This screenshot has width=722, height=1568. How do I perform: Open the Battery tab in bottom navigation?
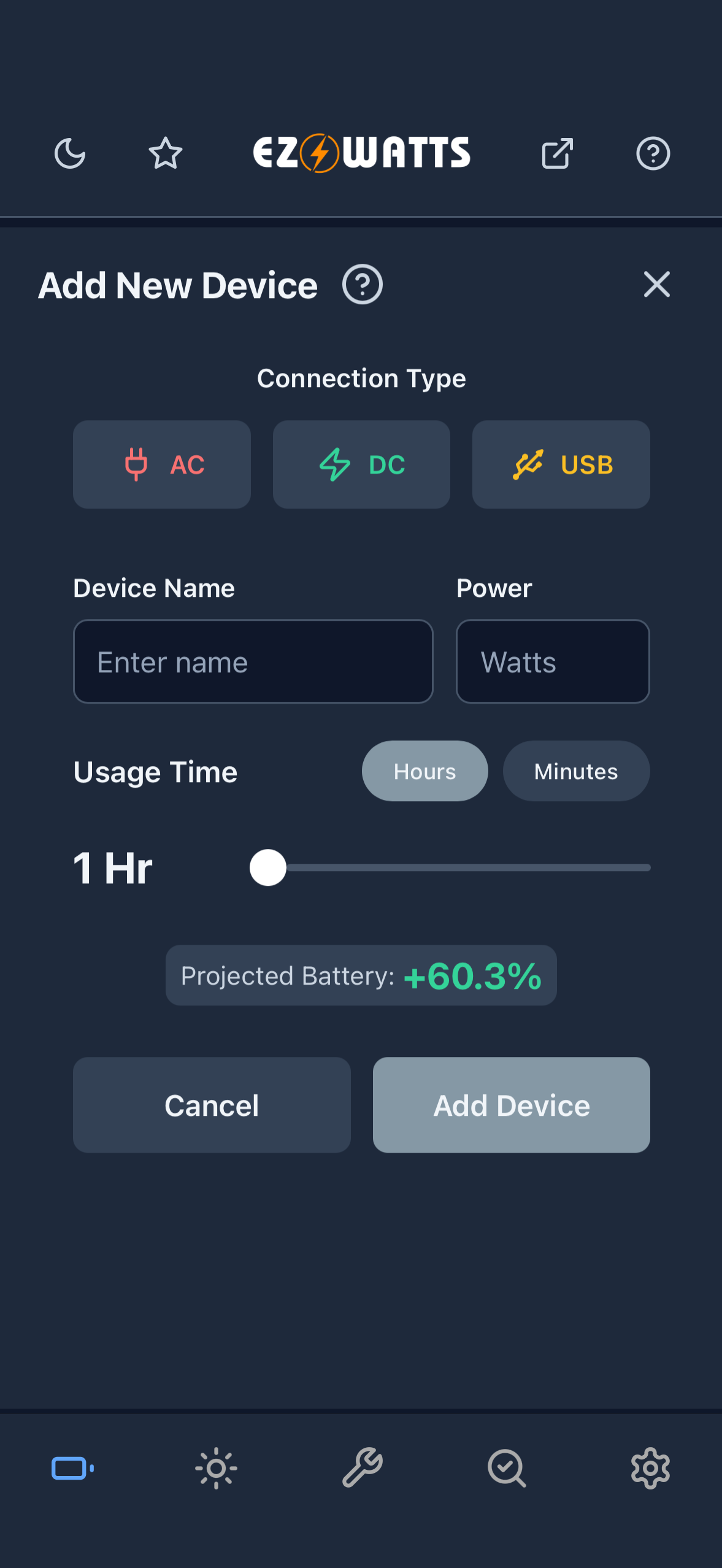click(72, 1468)
